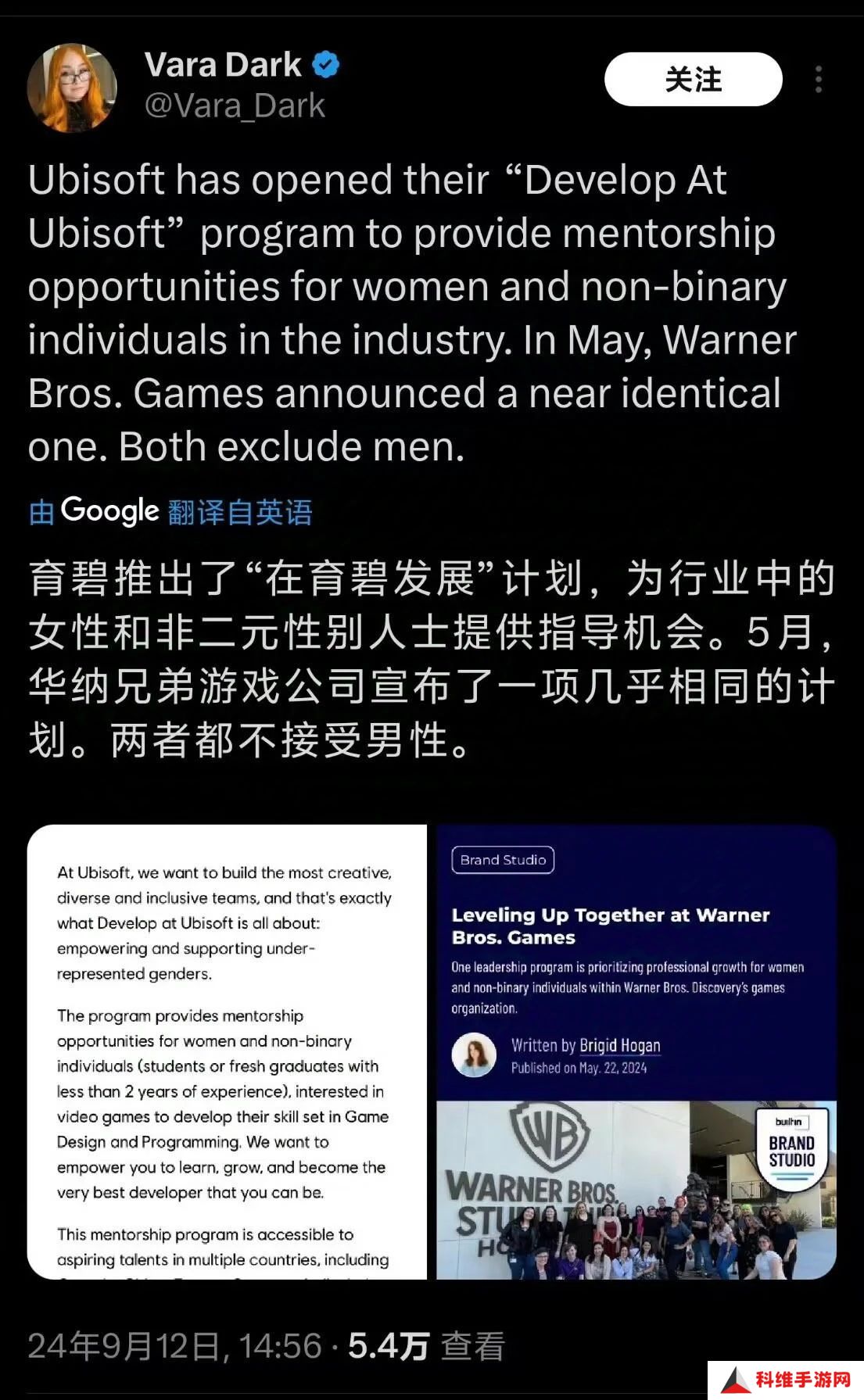Open Vara Dark's profile picture
The image size is (864, 1400).
pyautogui.click(x=72, y=87)
